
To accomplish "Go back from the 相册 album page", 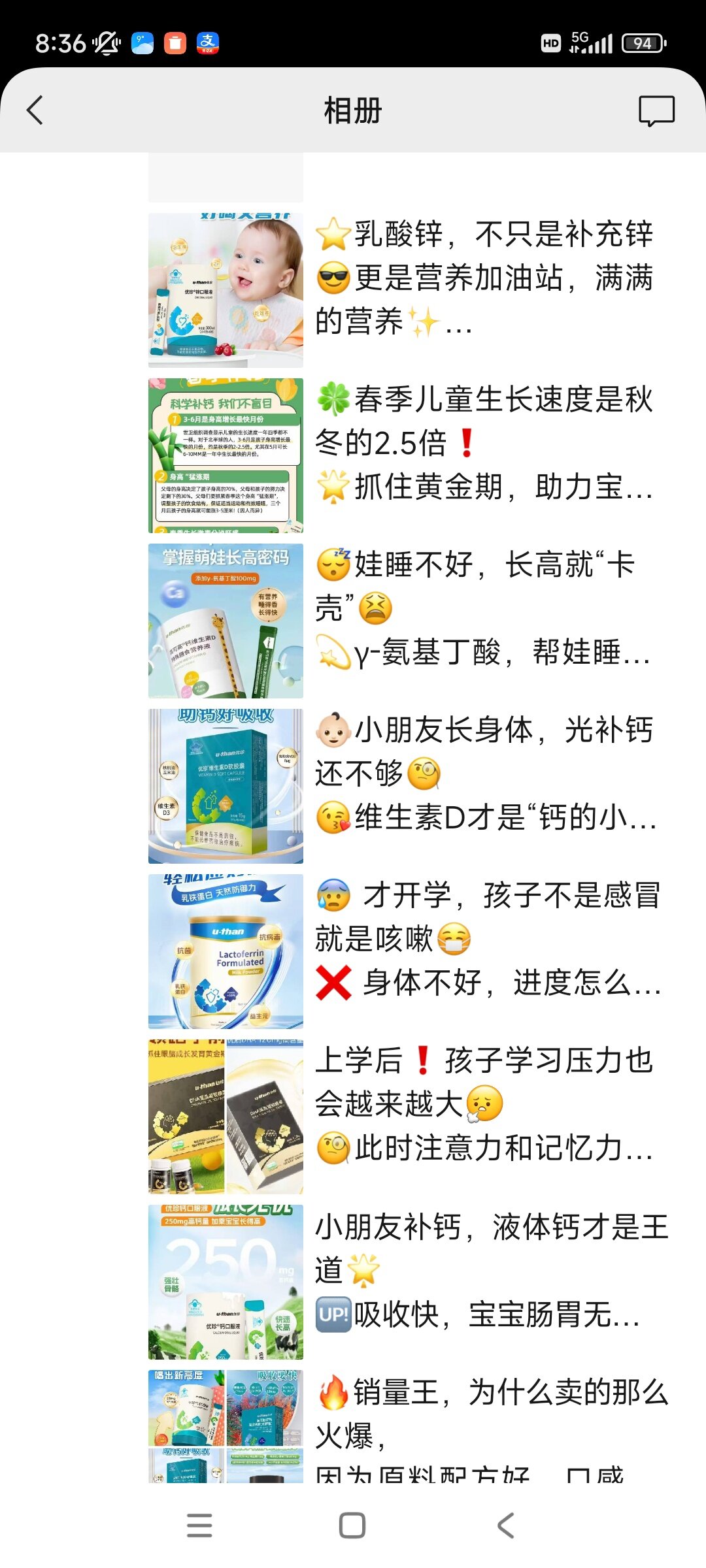I will click(x=35, y=110).
